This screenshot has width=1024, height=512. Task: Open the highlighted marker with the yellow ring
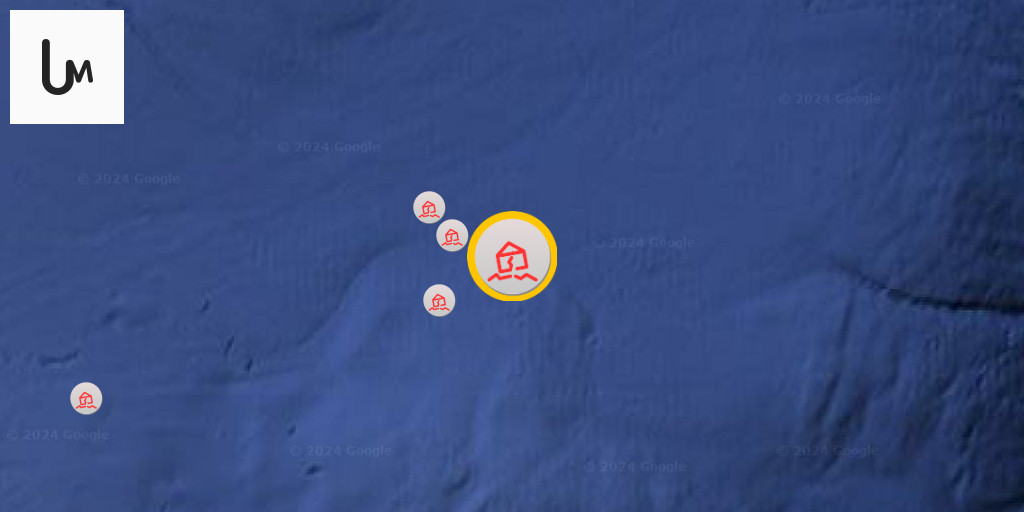512,257
